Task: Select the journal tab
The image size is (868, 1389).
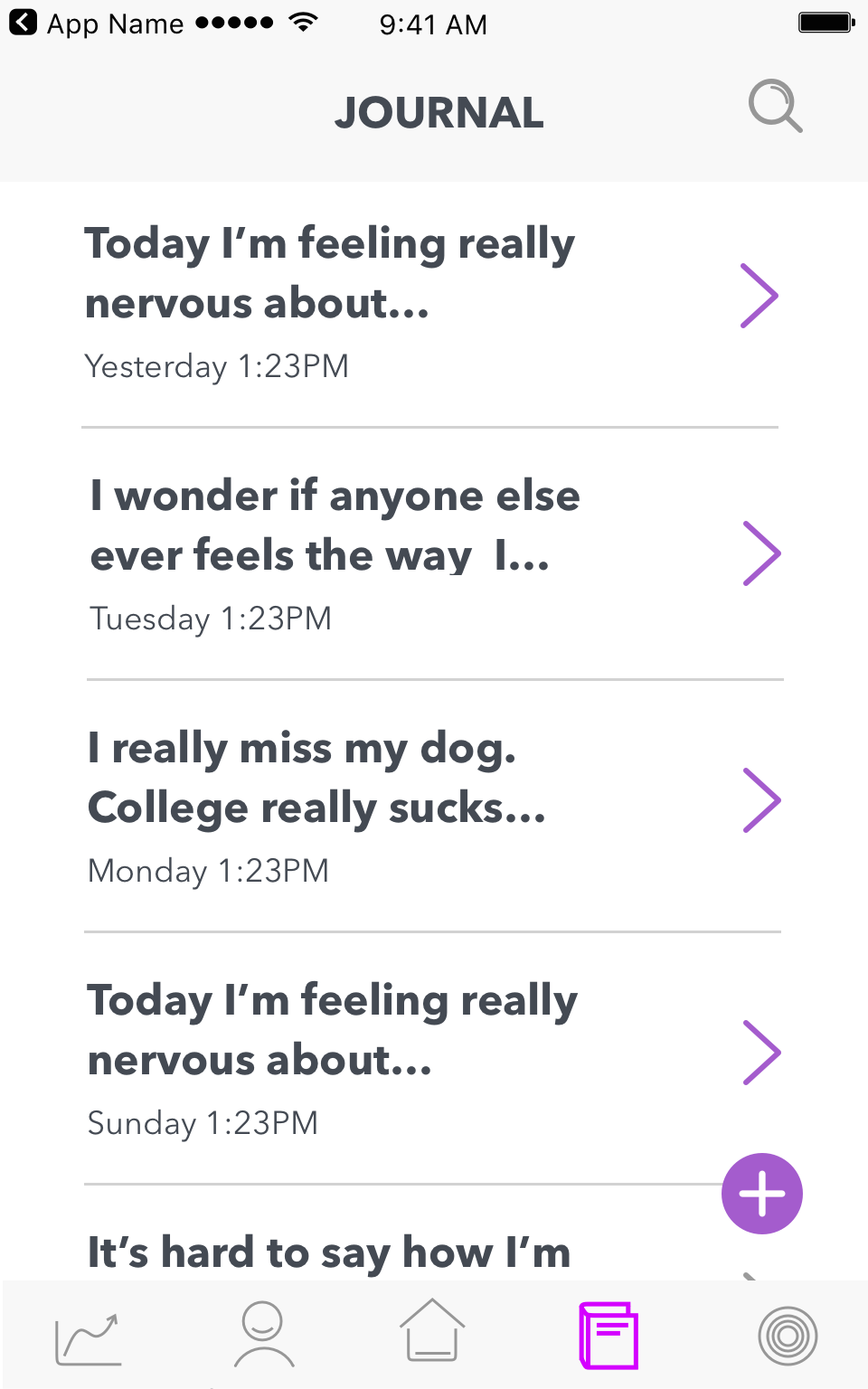Action: point(609,1335)
